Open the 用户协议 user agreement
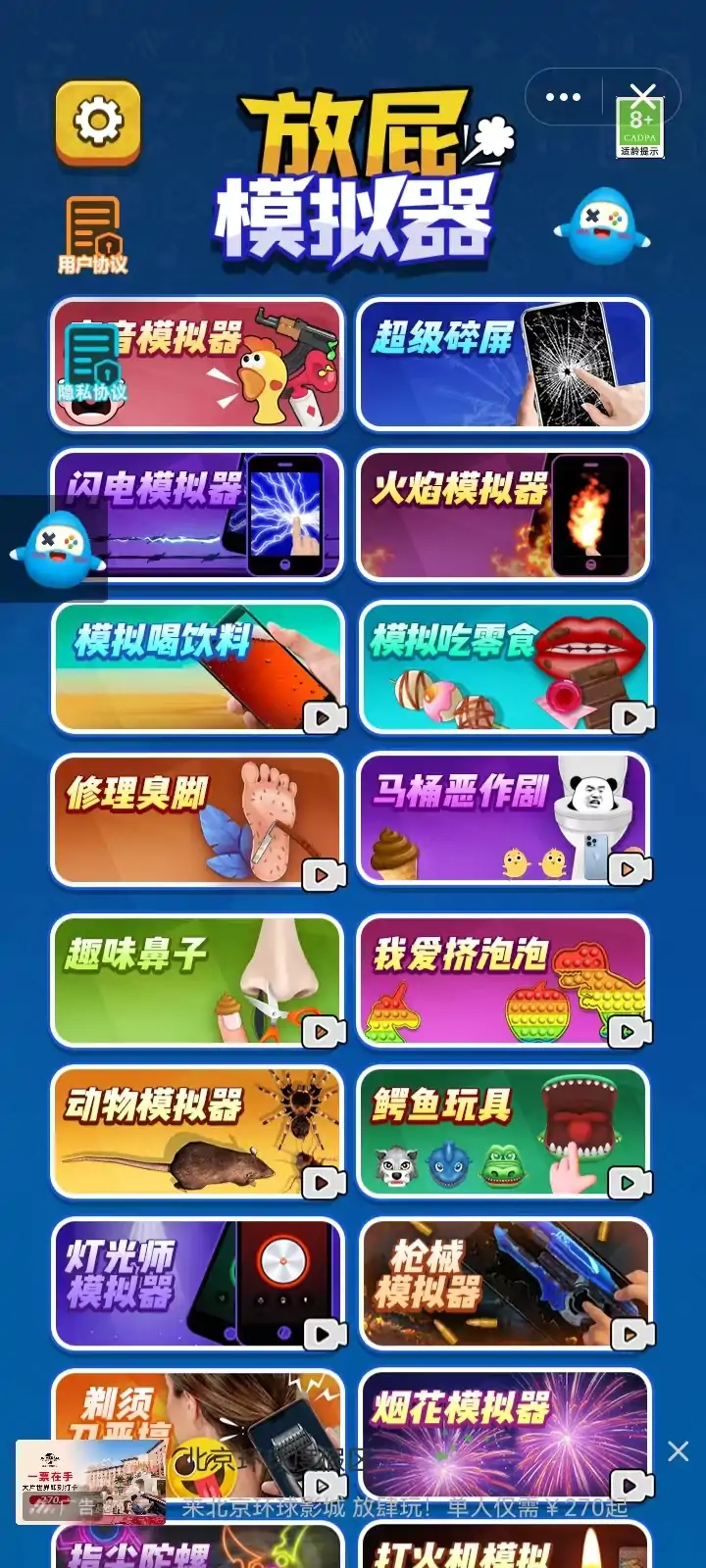This screenshot has height=1568, width=706. click(93, 235)
